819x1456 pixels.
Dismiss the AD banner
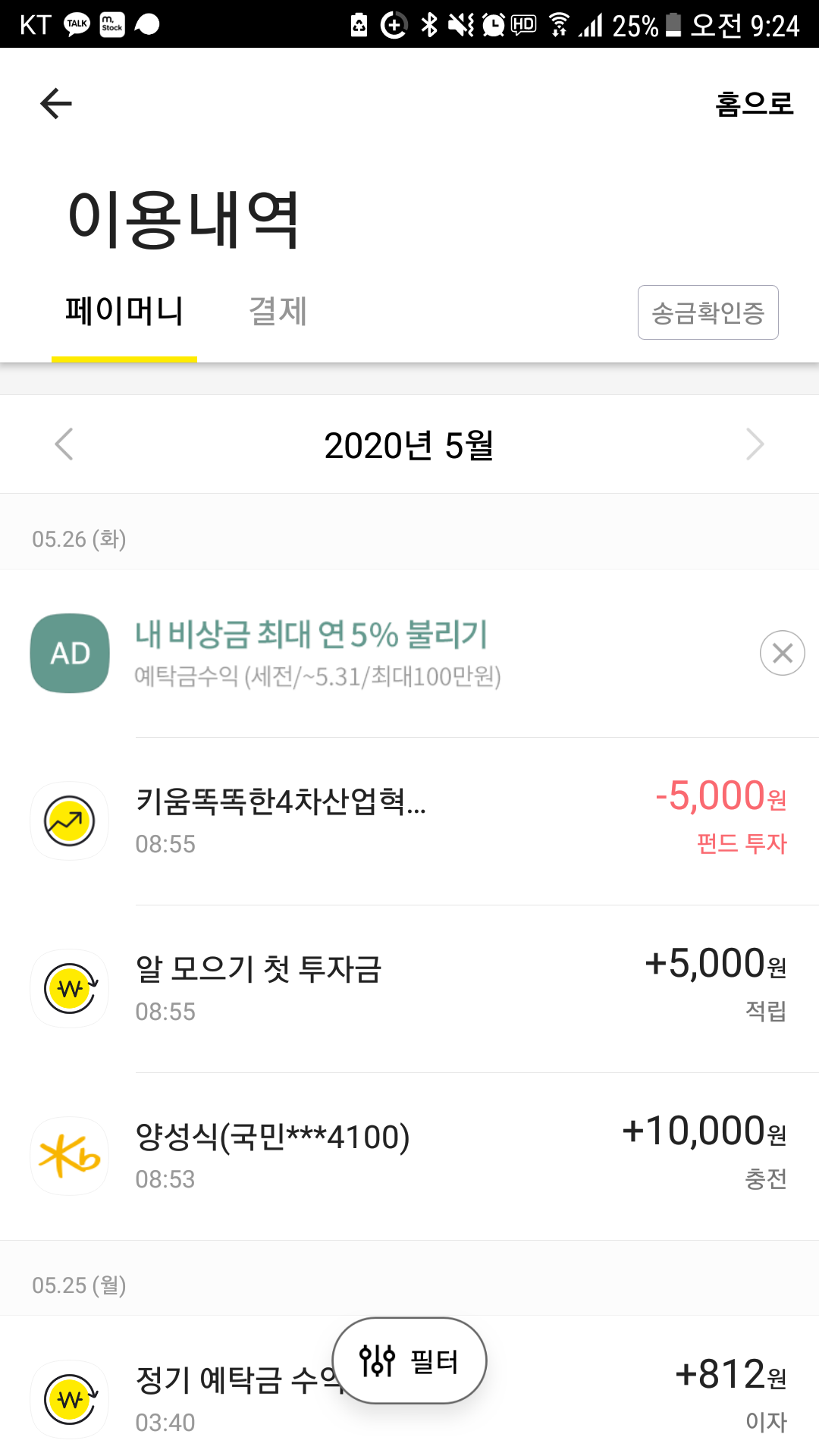[x=782, y=653]
